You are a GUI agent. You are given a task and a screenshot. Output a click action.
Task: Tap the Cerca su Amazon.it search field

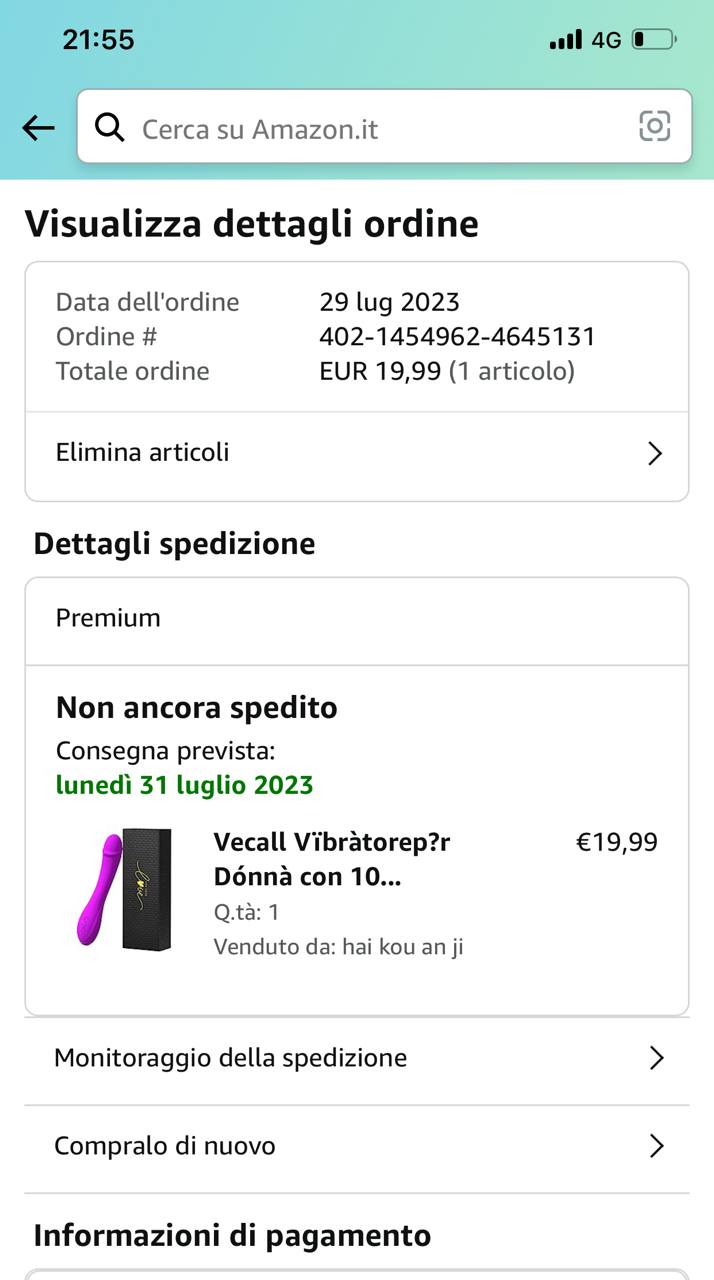384,127
